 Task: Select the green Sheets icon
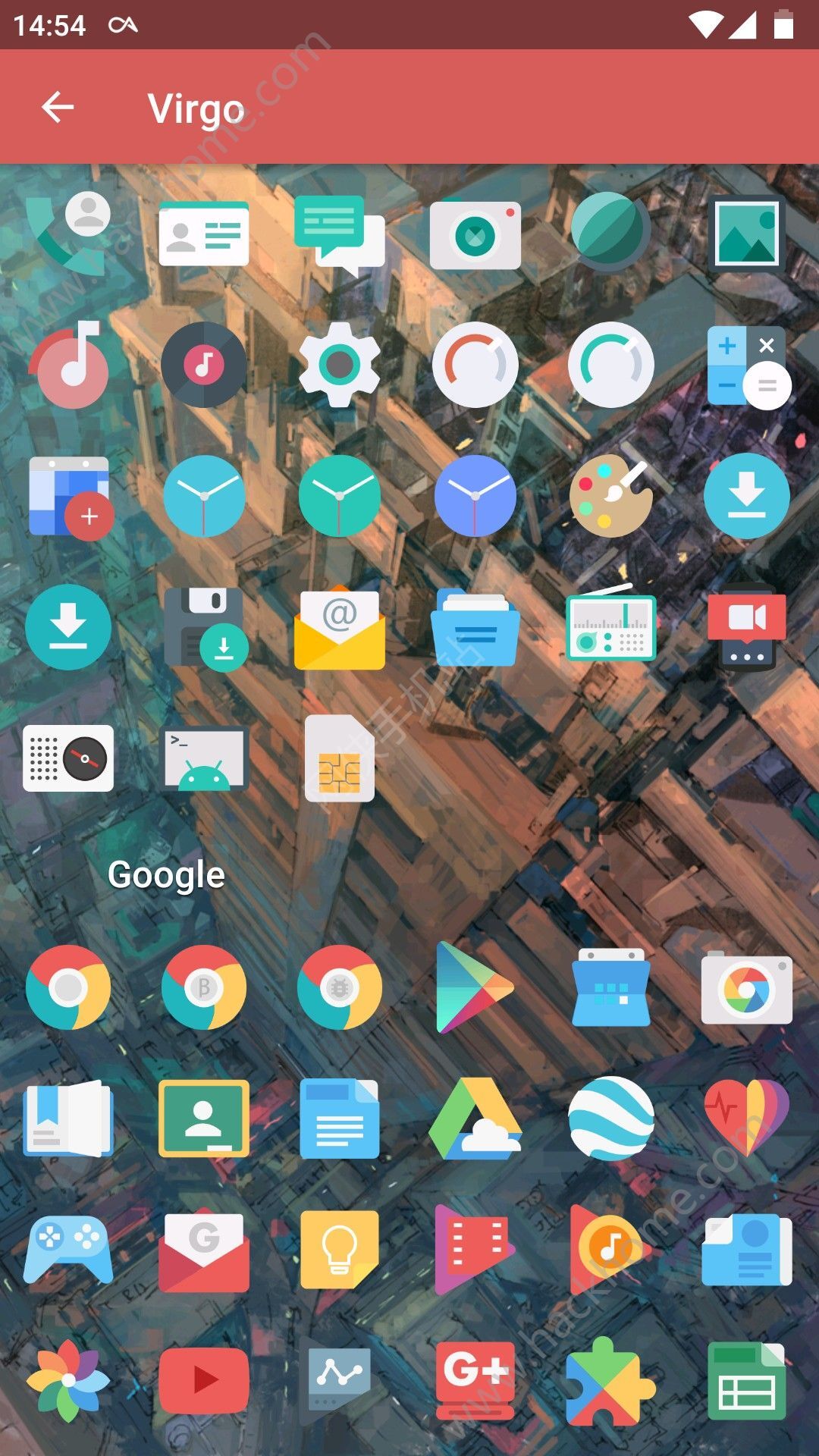(746, 1380)
